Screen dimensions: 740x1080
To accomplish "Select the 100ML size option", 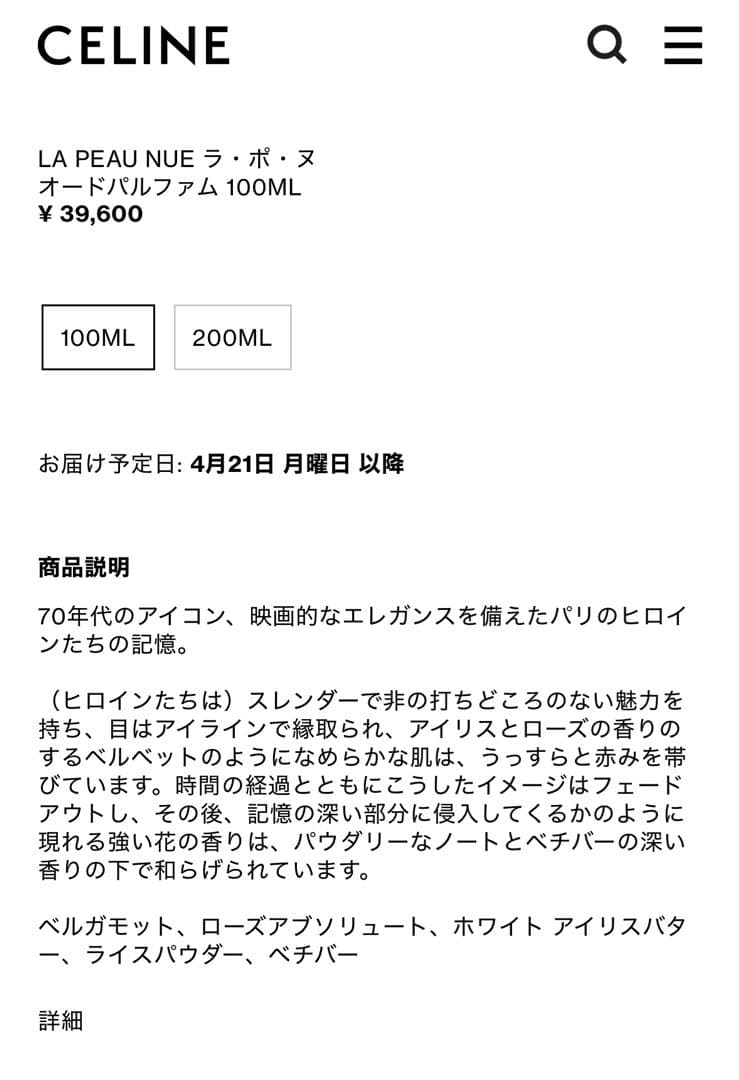I will (x=98, y=337).
